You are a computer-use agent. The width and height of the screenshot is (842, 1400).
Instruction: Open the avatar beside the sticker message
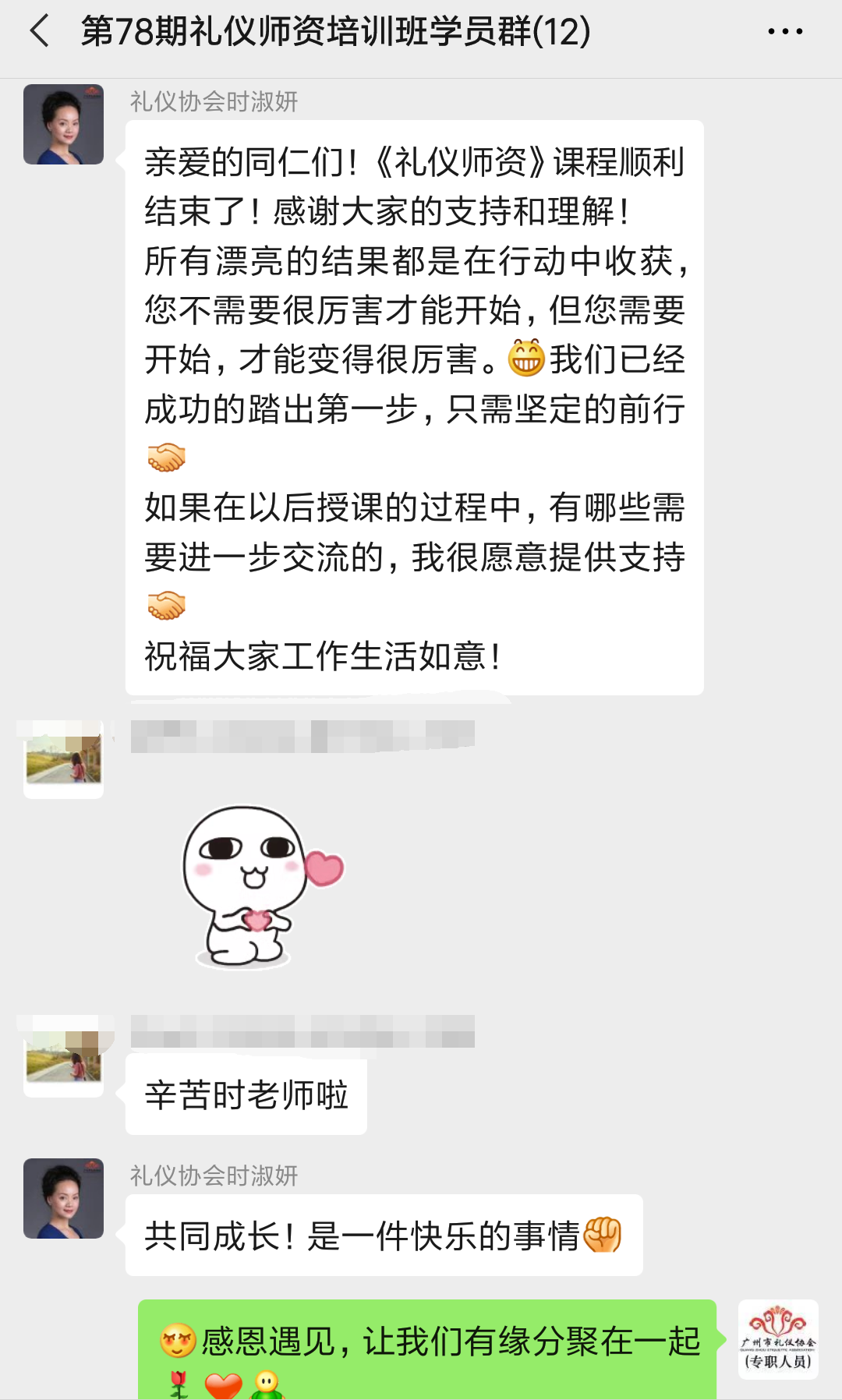pos(63,759)
